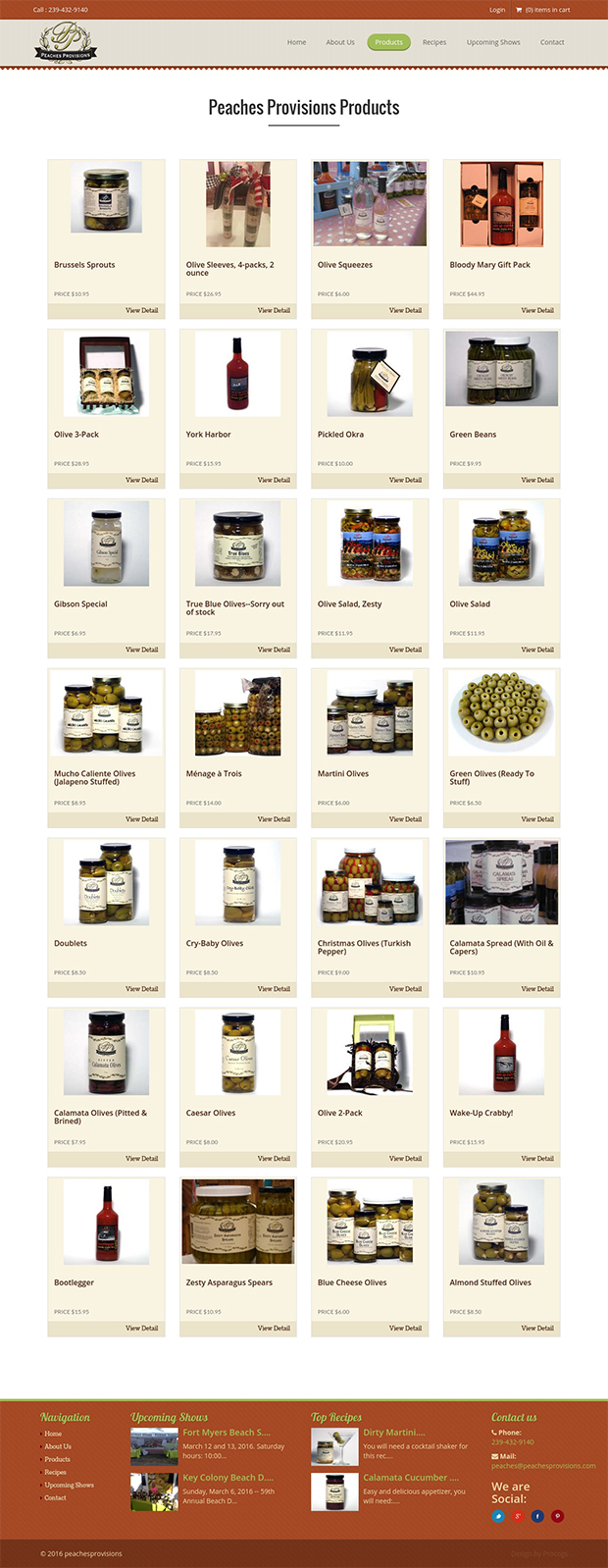Open the Fort Myers Beach show link
608x1568 pixels.
coord(227,1433)
